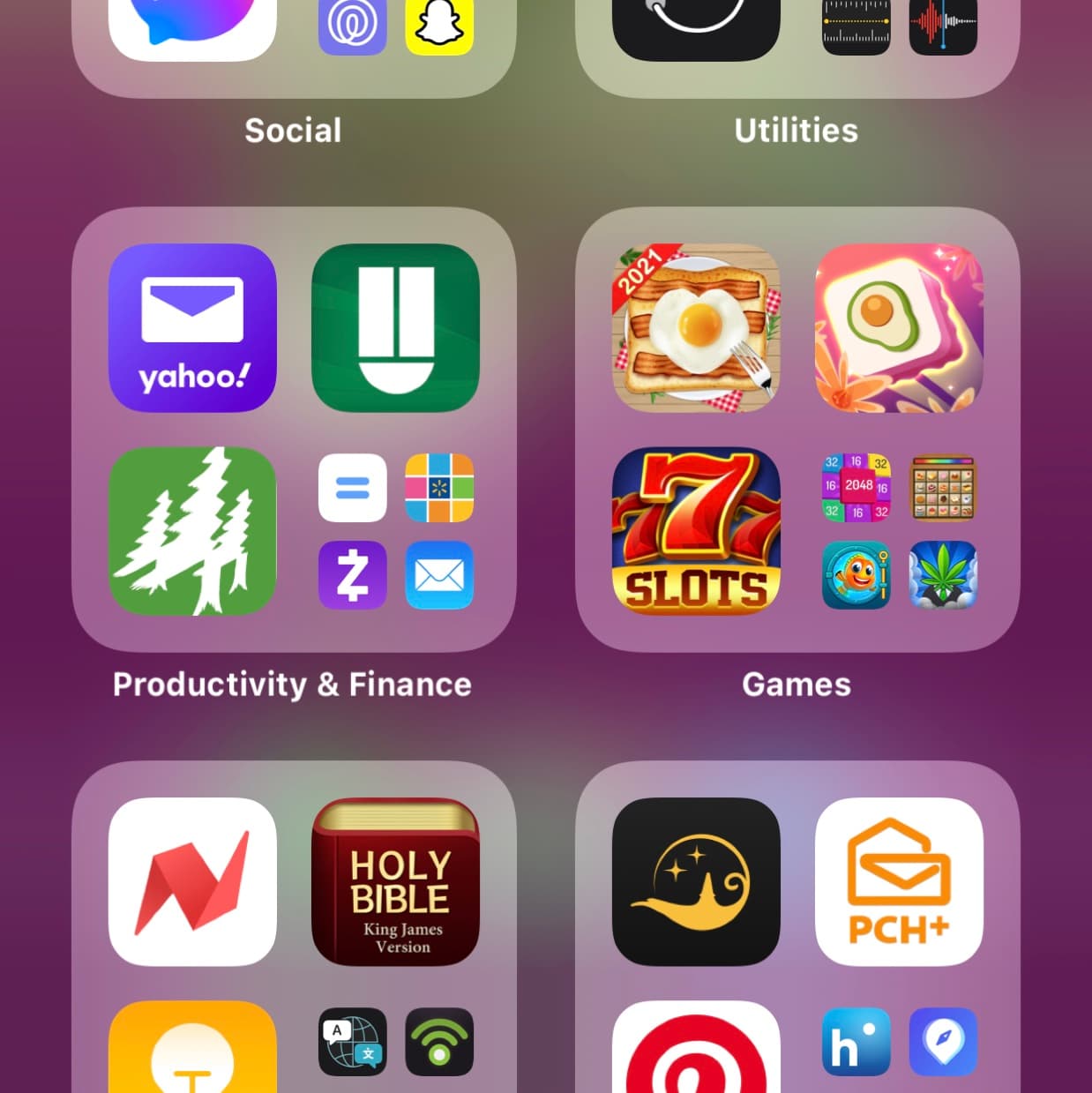Viewport: 1092px width, 1093px height.
Task: Open the Pinterest app
Action: pos(696,1050)
